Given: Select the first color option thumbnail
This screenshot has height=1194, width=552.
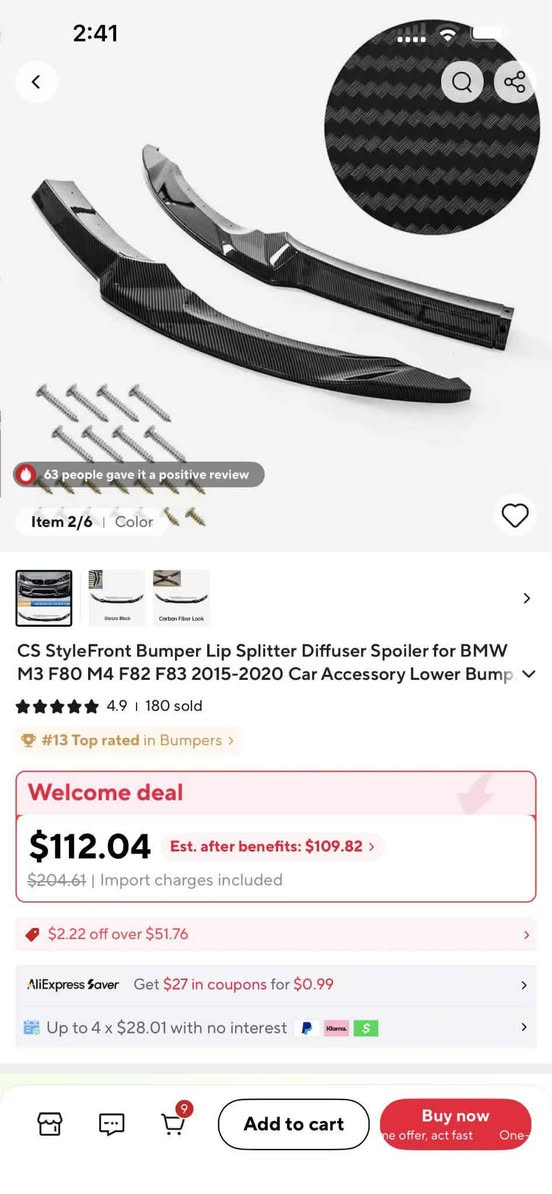Looking at the screenshot, I should coord(44,598).
